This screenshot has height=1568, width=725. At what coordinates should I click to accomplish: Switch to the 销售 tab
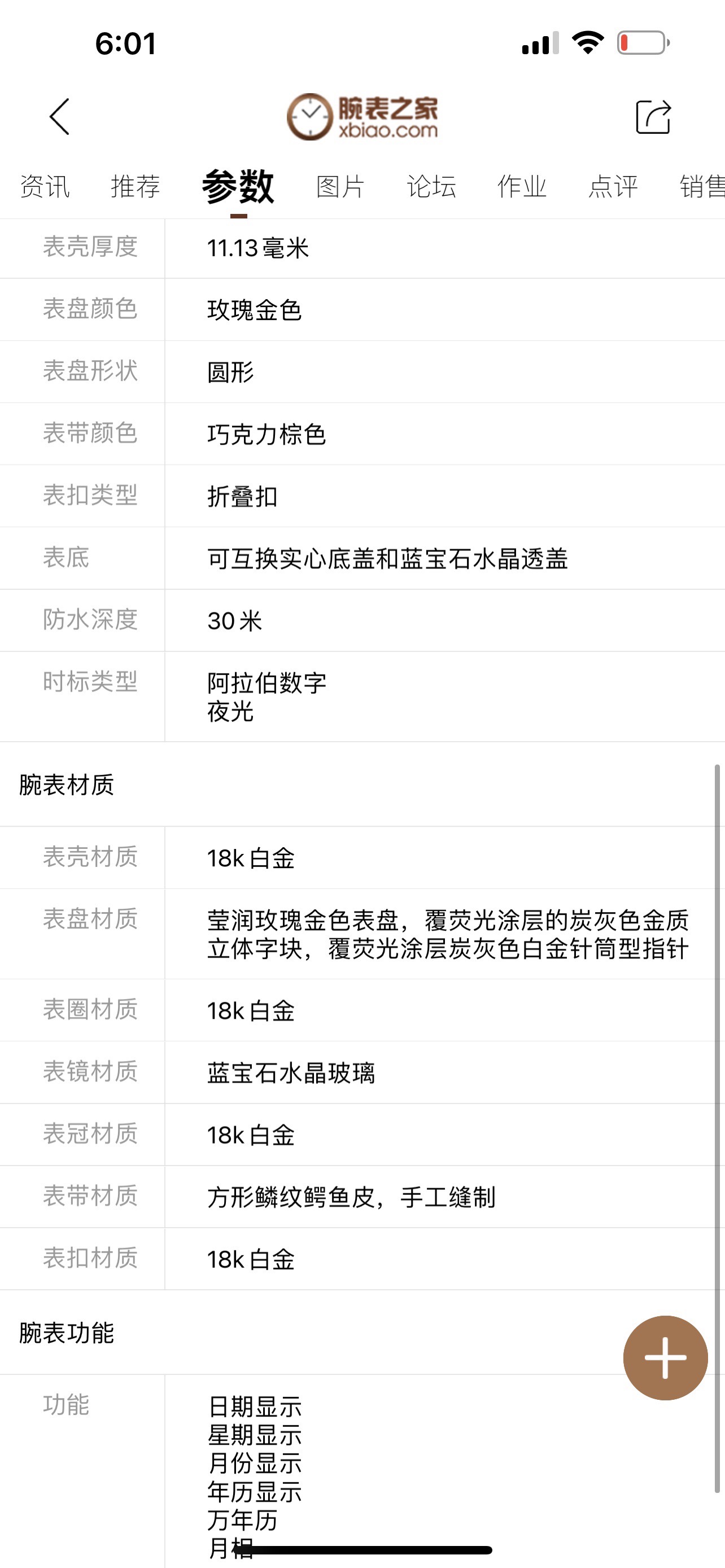(701, 186)
